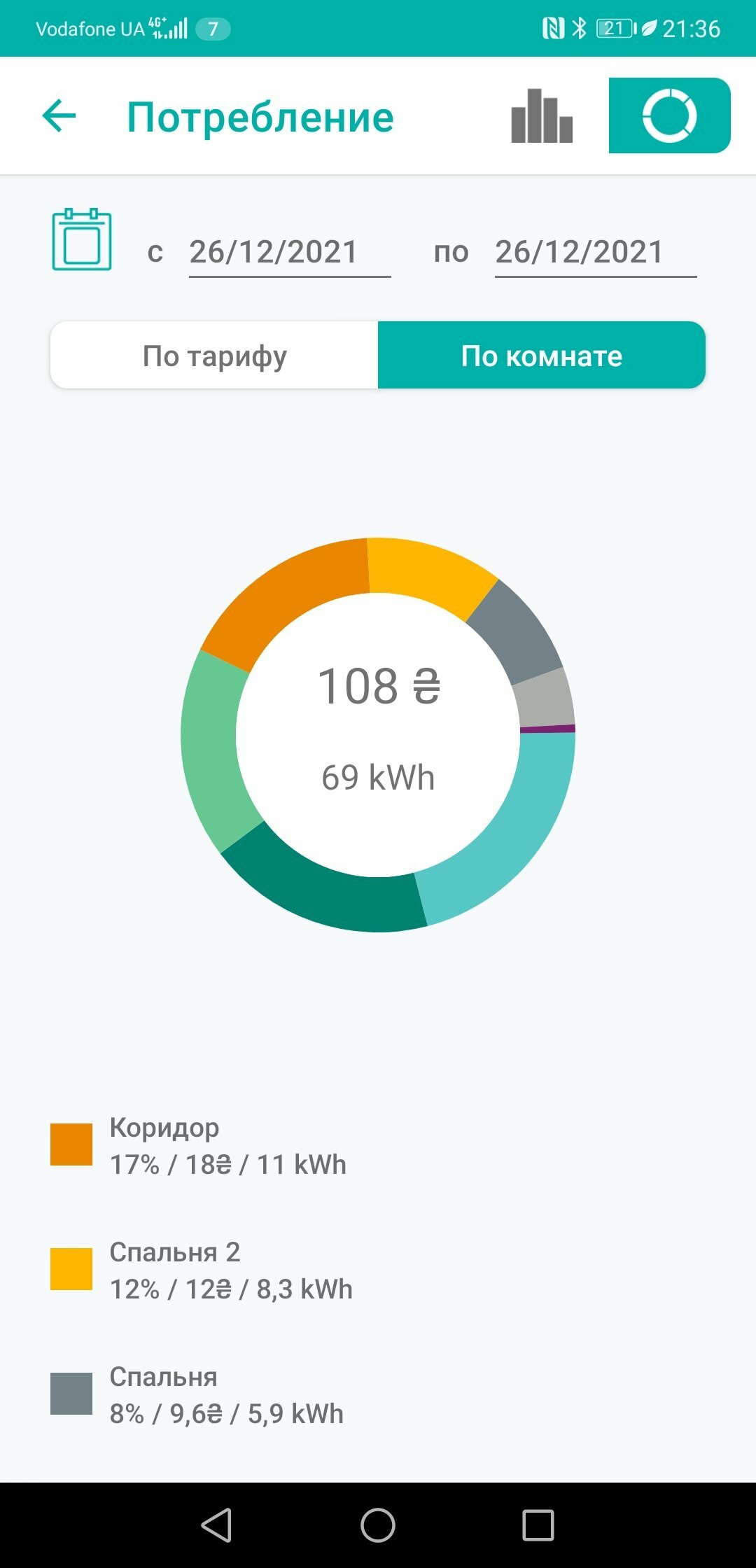Open the recent apps overview
This screenshot has width=756, height=1568.
point(538,1525)
